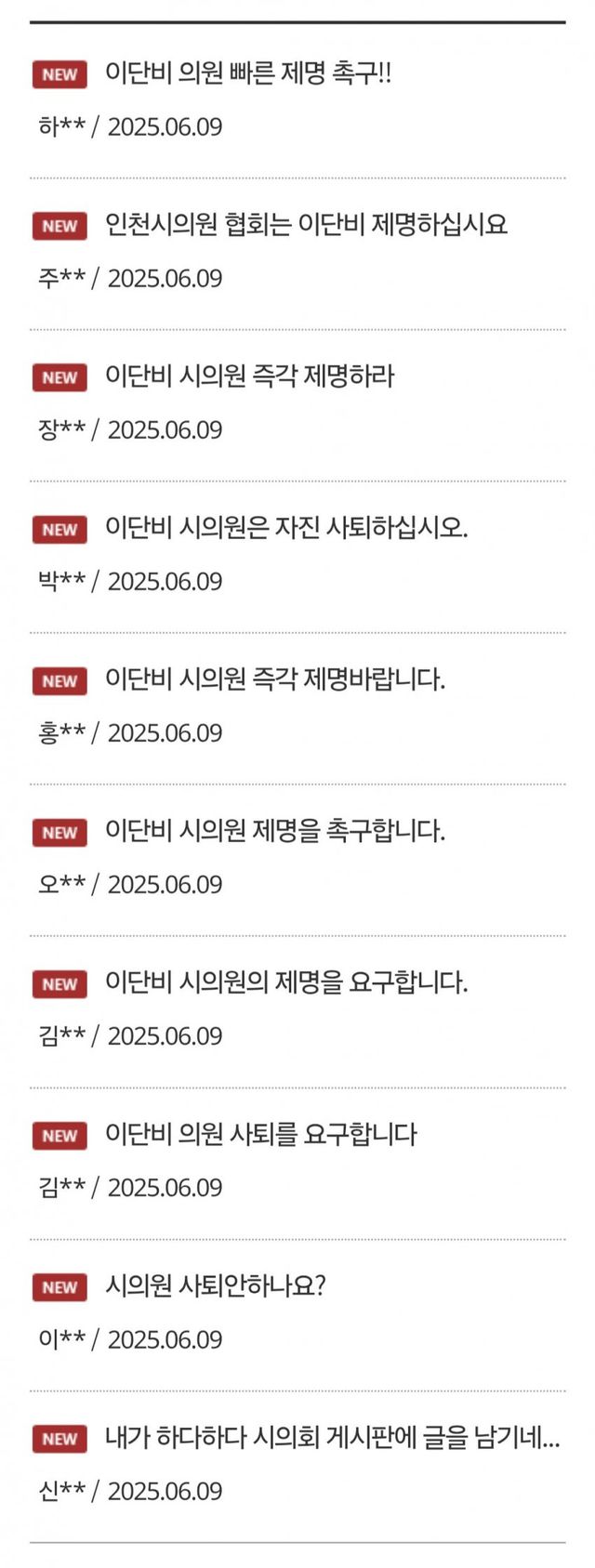Open post '이단비 시의원은 자진 사퇴하십시오.'
The image size is (595, 1568).
(x=286, y=528)
